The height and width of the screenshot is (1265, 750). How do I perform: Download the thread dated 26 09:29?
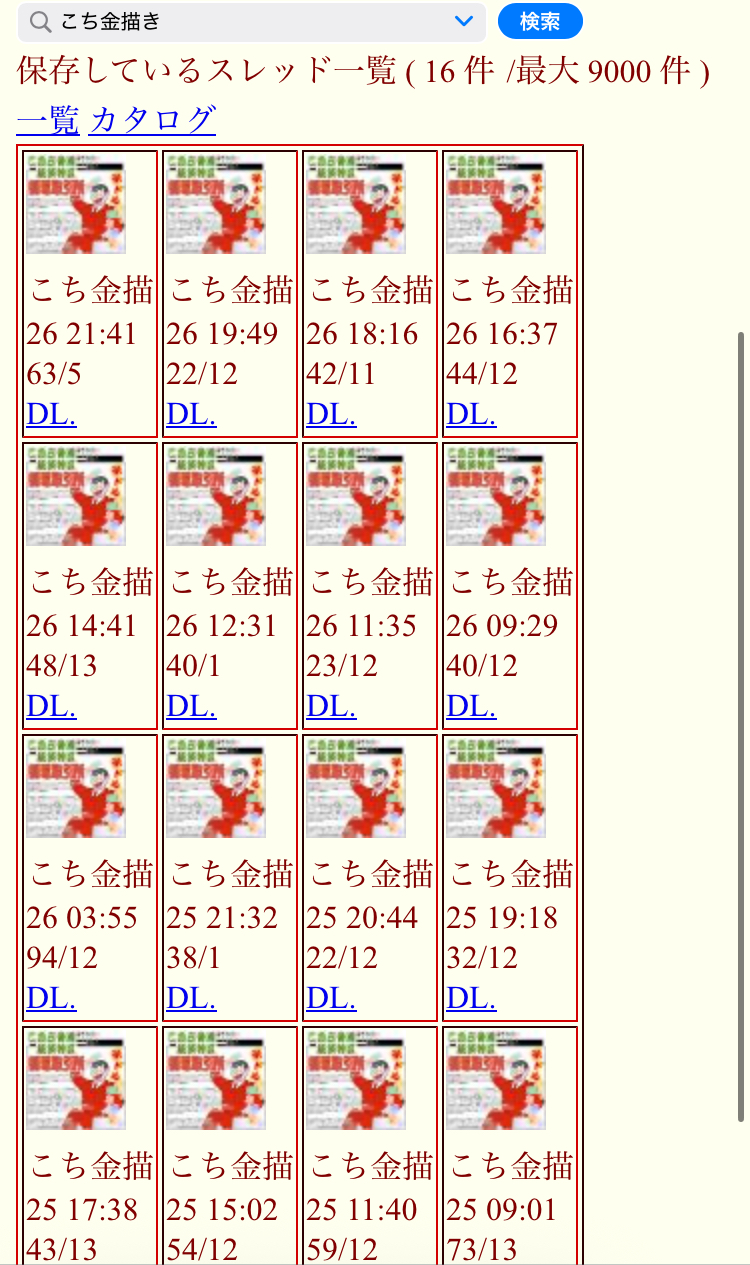(471, 706)
